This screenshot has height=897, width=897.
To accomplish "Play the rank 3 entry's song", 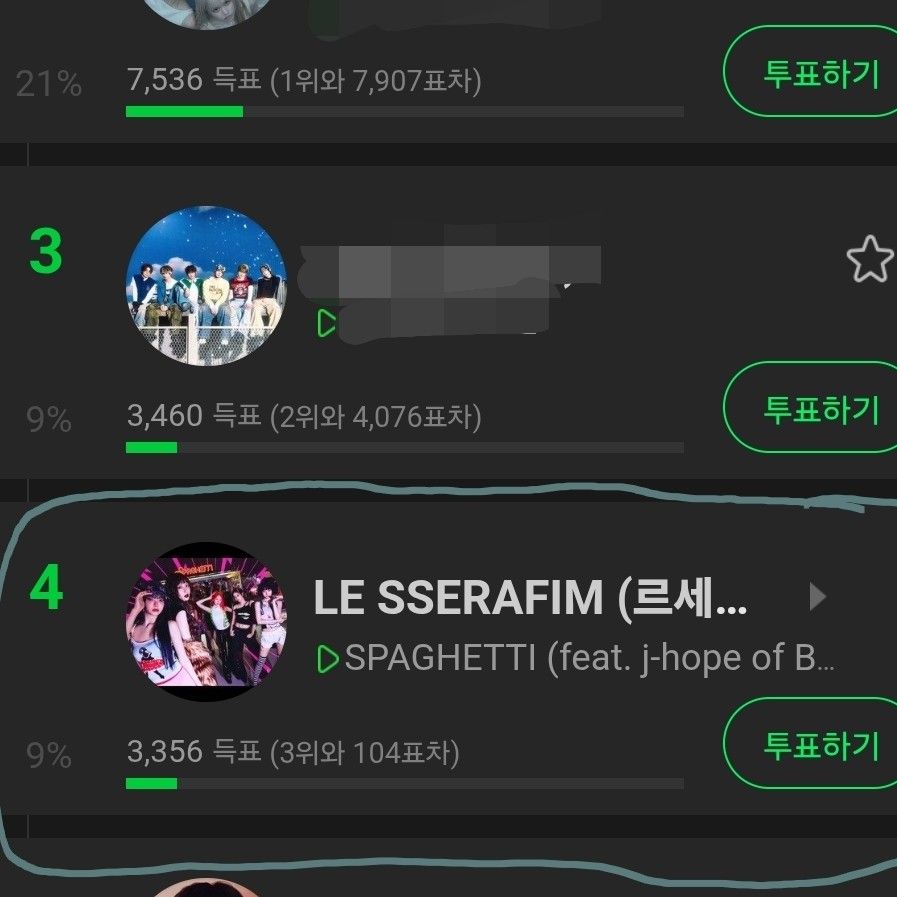I will click(327, 323).
